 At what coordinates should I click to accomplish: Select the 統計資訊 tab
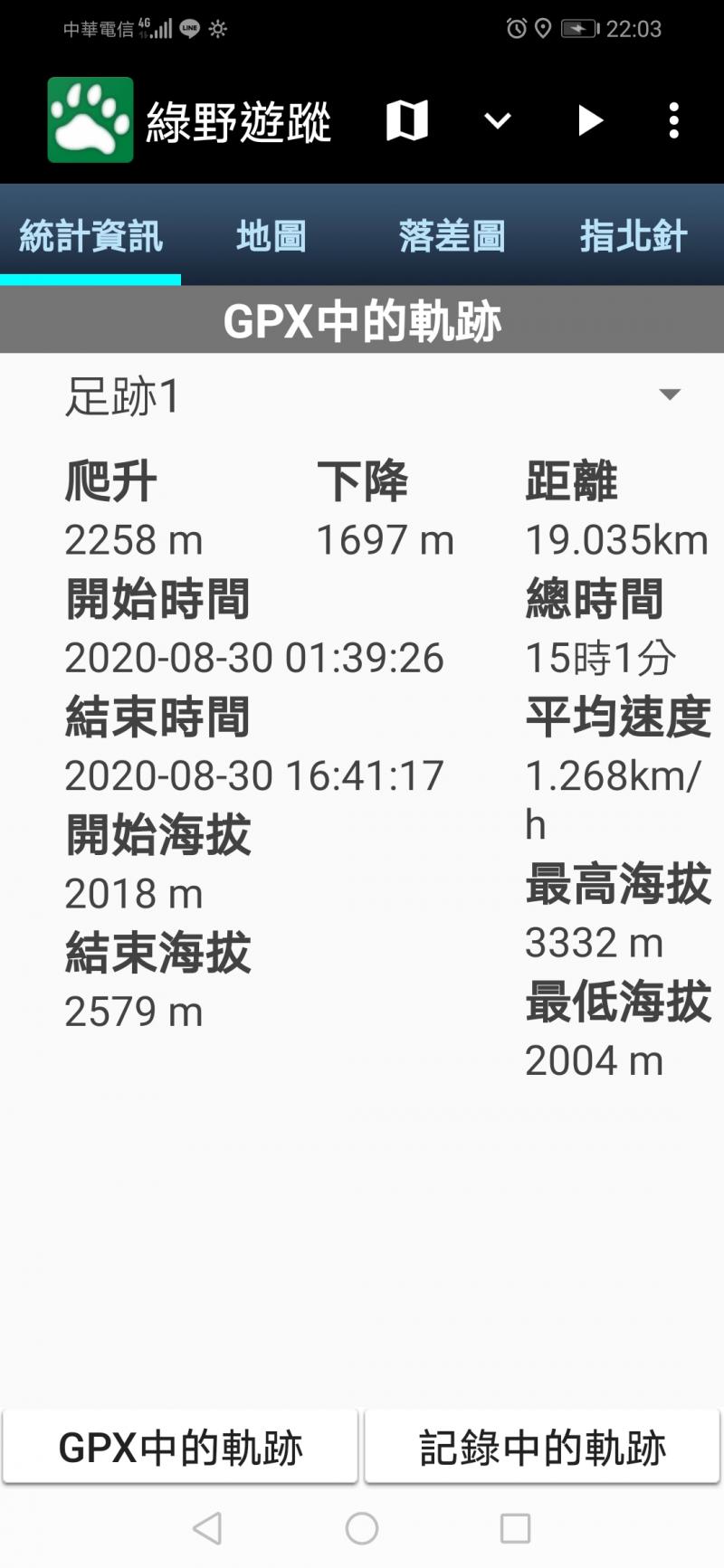click(90, 236)
